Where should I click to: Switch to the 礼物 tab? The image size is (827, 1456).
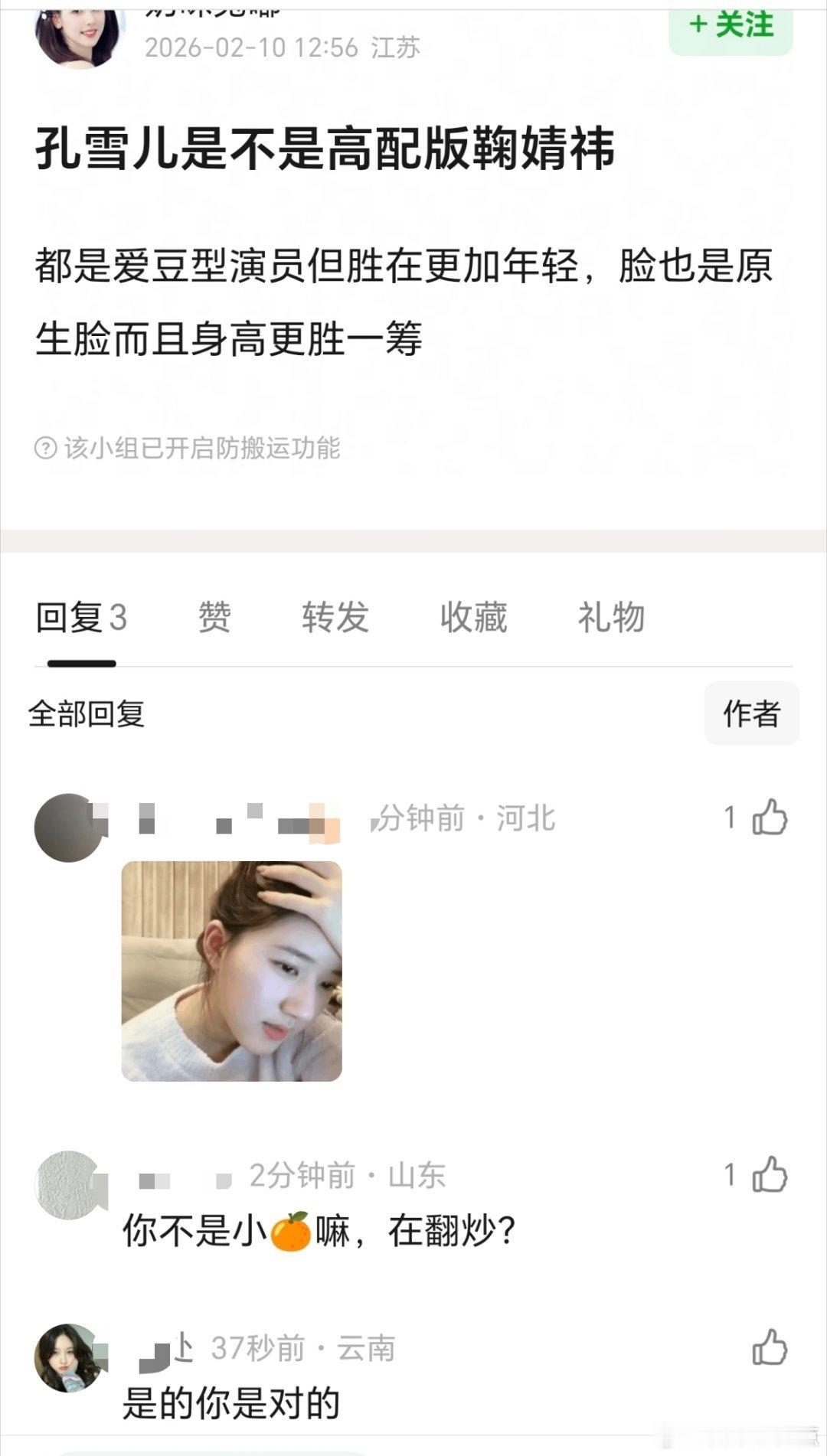(x=611, y=617)
